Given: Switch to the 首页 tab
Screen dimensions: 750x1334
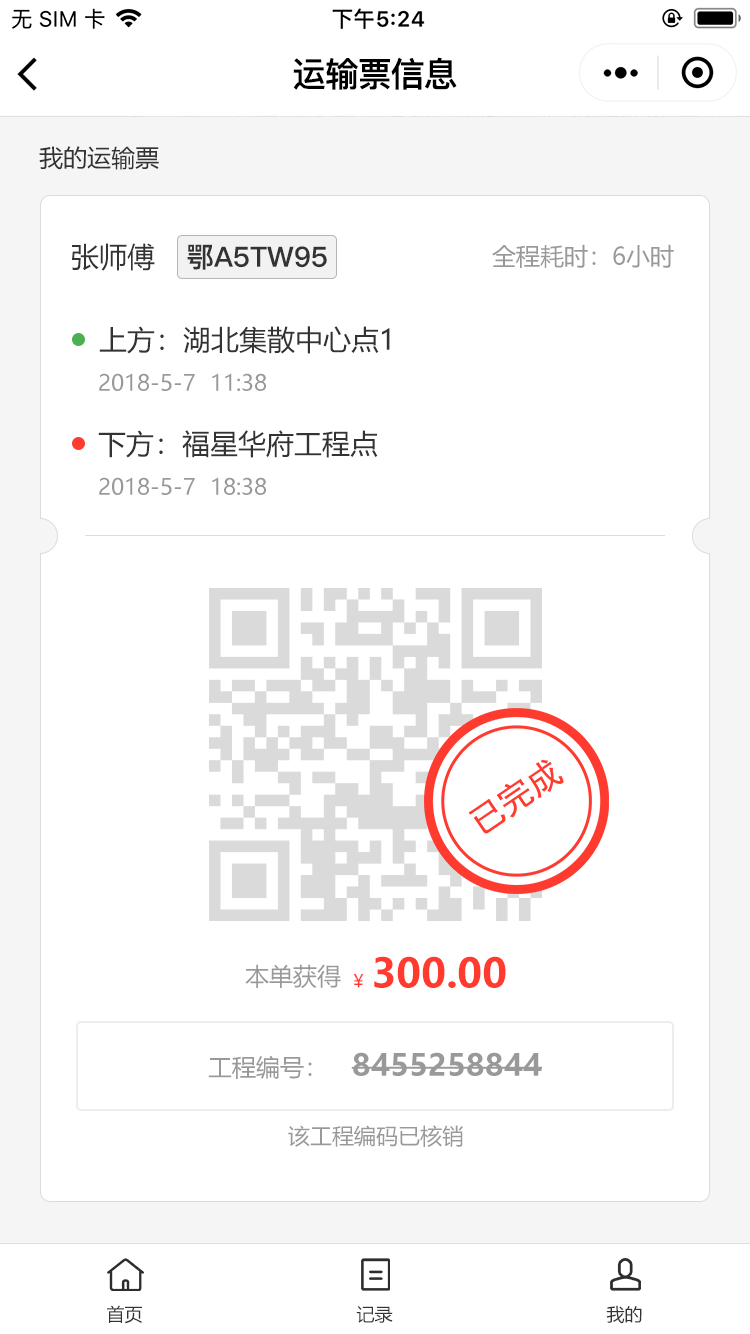Looking at the screenshot, I should click(125, 1290).
